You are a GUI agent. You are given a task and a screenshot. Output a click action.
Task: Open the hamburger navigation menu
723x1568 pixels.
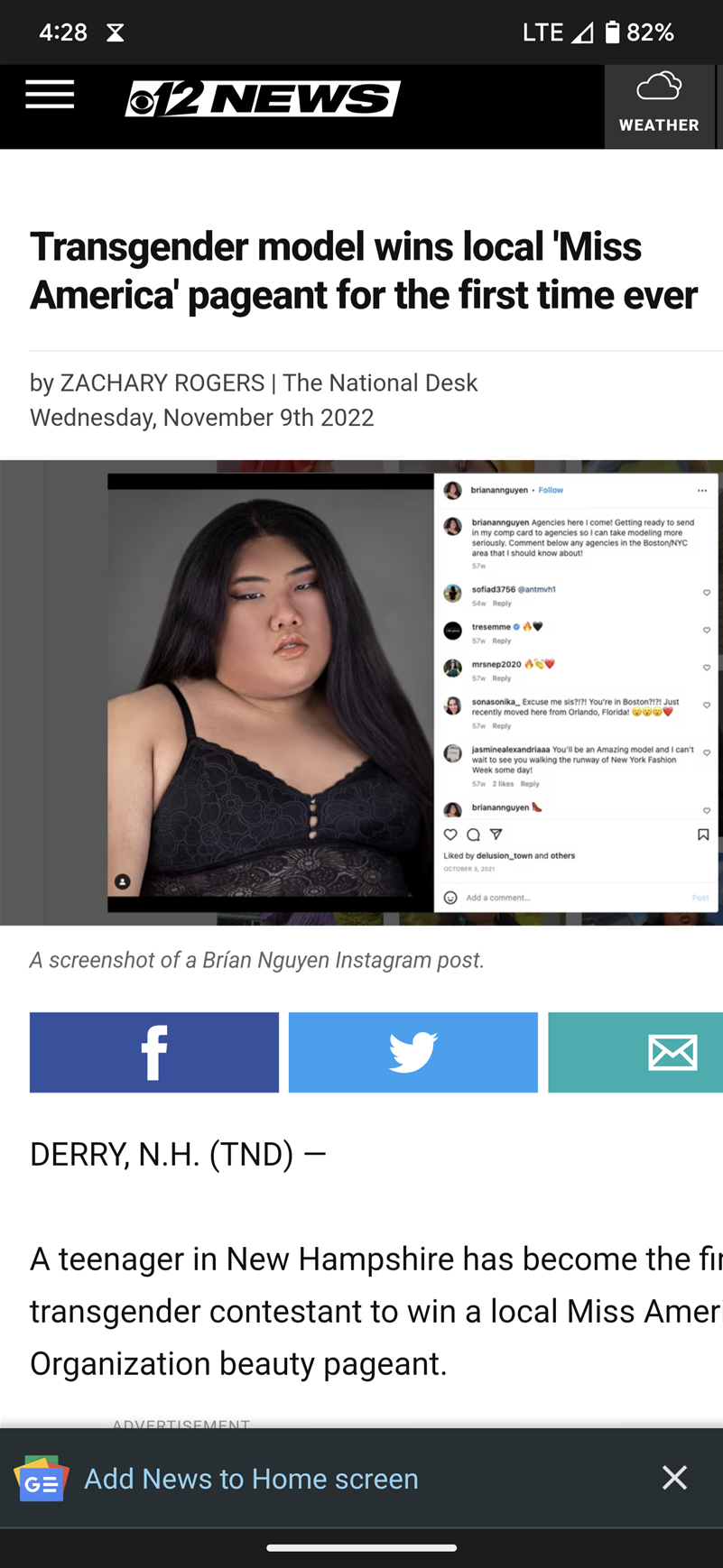click(x=50, y=95)
